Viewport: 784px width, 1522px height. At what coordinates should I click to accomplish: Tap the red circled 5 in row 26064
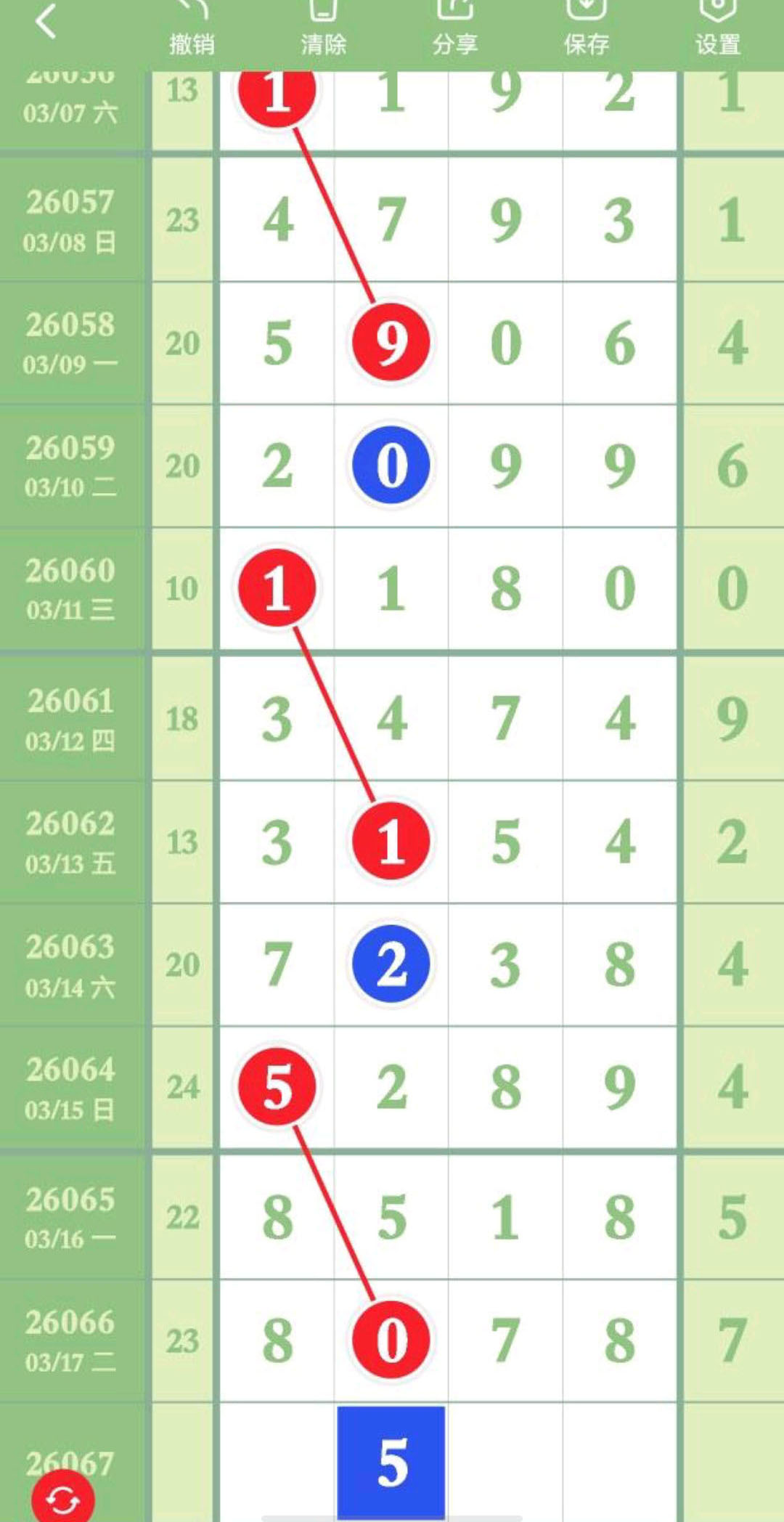tap(277, 1087)
